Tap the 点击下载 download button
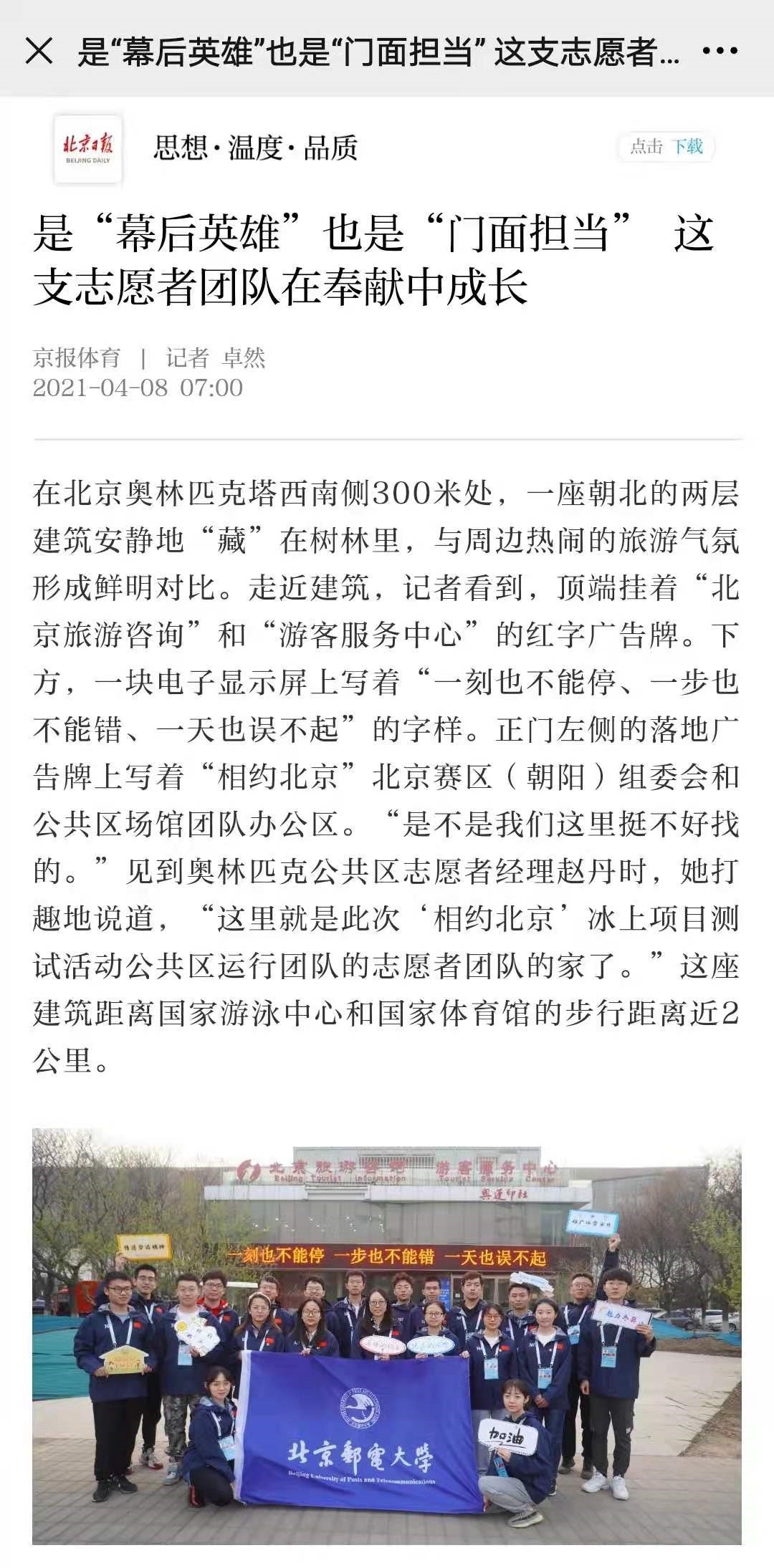This screenshot has width=774, height=1568. pos(666,147)
